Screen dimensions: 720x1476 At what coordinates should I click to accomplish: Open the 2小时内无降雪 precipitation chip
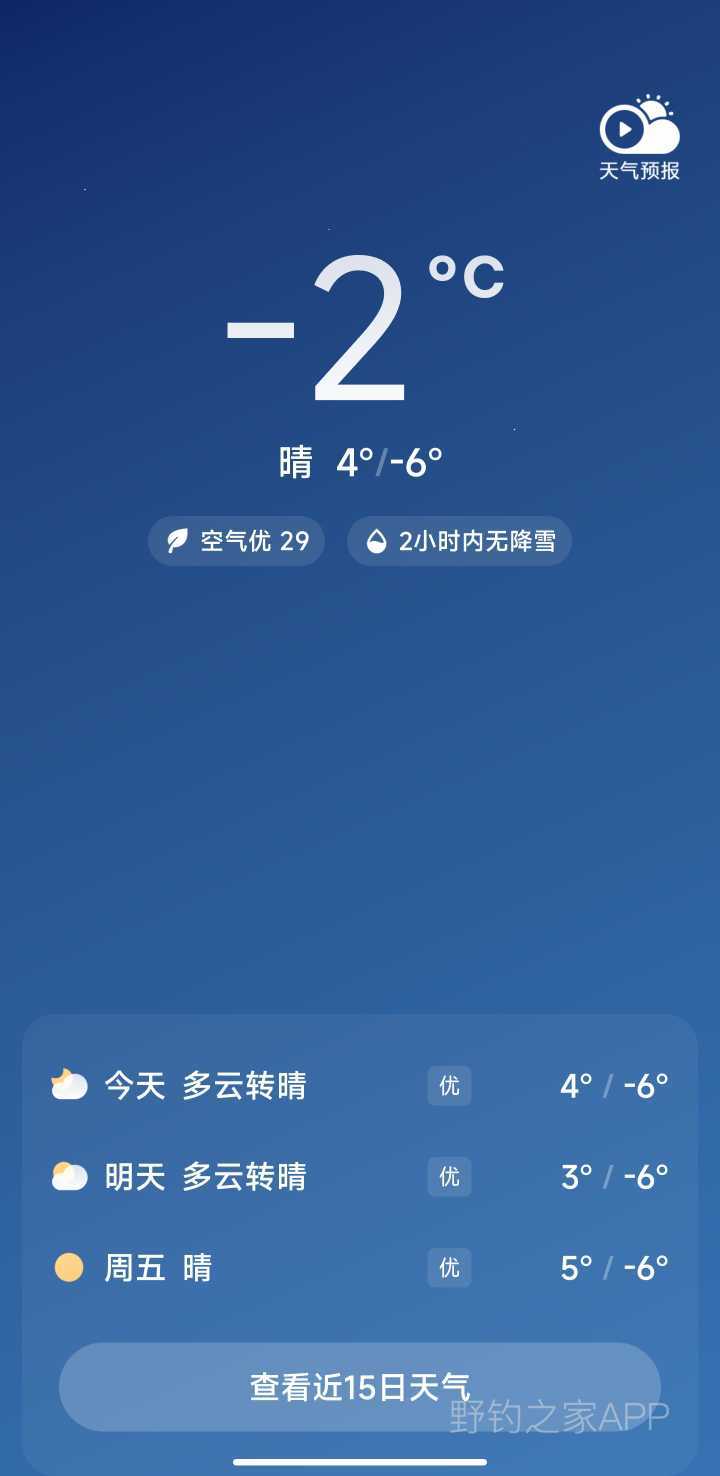(x=459, y=541)
